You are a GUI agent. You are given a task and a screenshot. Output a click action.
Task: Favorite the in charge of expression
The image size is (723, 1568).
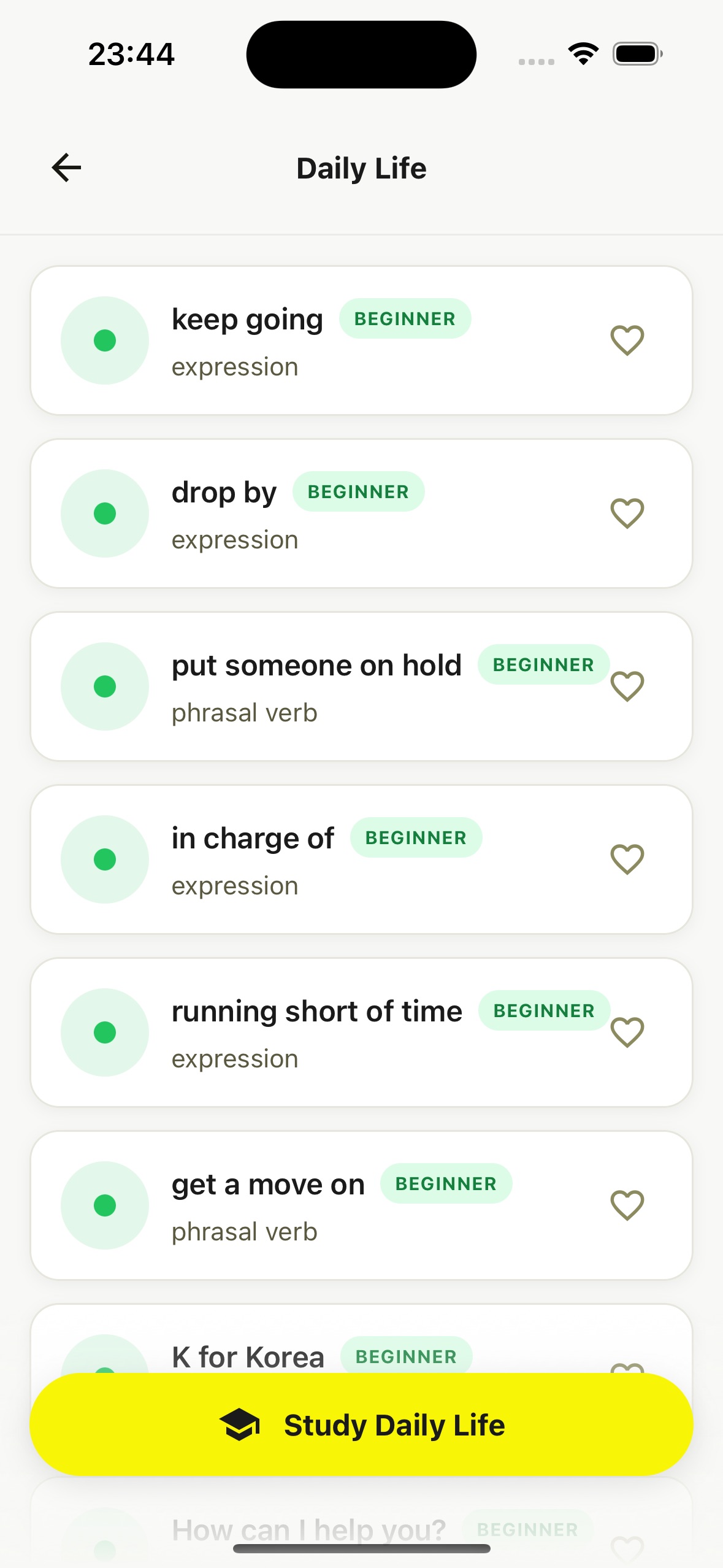pyautogui.click(x=627, y=859)
